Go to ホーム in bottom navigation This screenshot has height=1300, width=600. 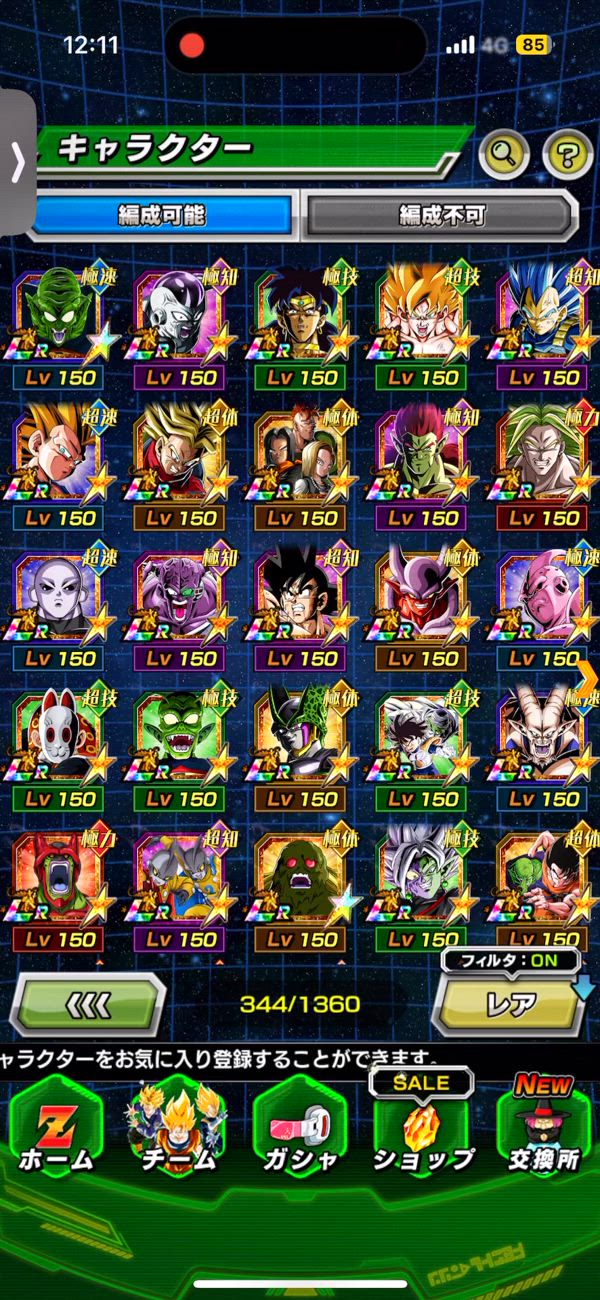[57, 1128]
